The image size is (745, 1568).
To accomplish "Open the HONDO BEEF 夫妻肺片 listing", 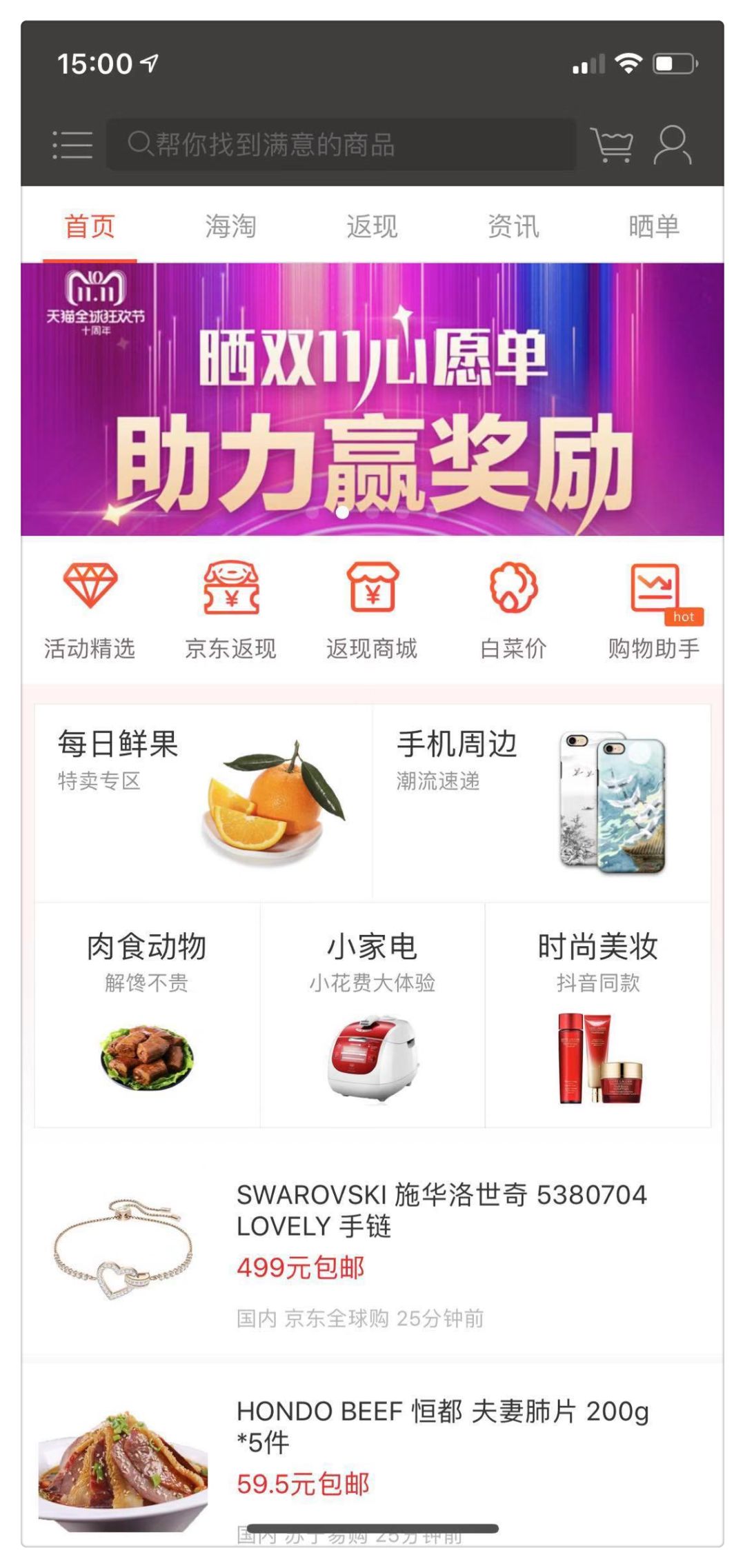I will [372, 1455].
